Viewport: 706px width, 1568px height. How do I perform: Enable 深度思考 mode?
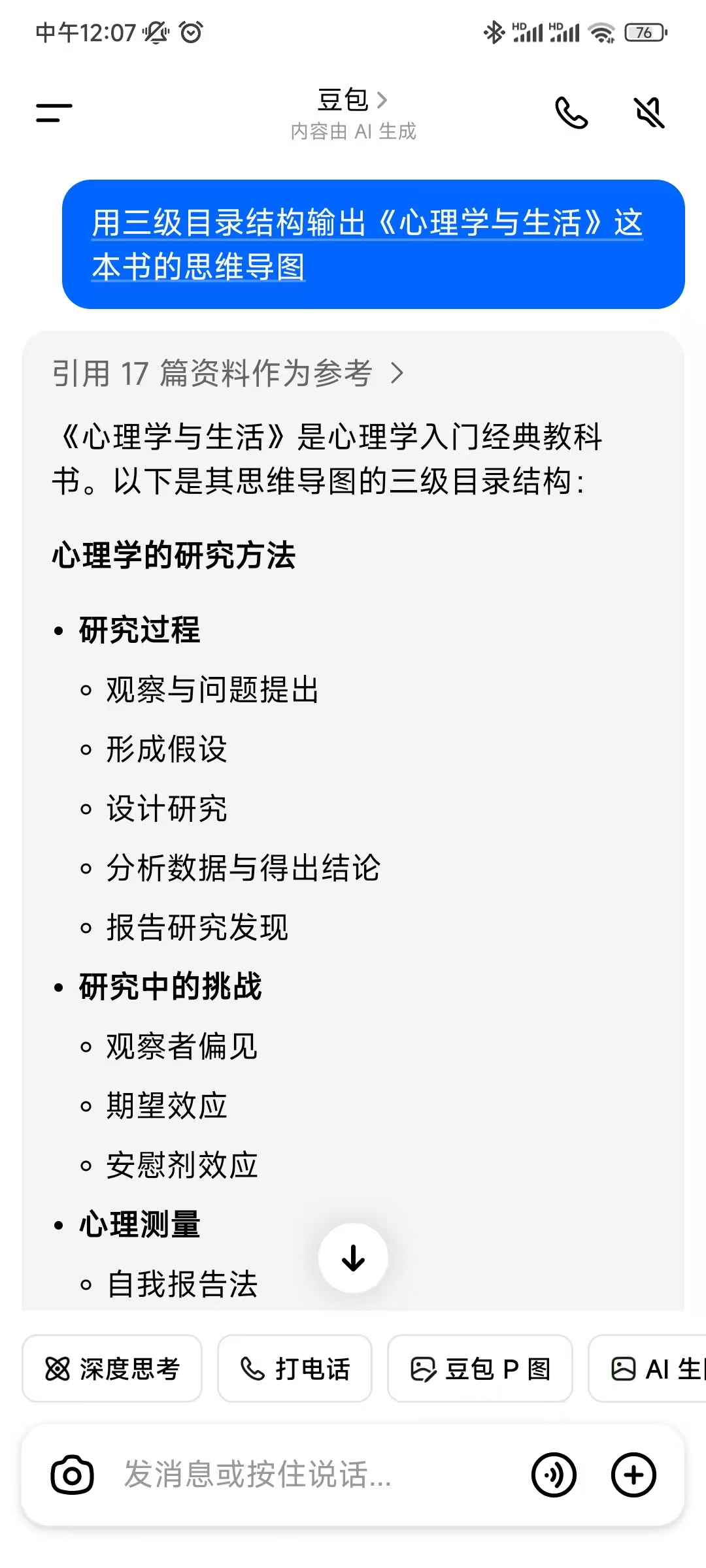pyautogui.click(x=112, y=1368)
